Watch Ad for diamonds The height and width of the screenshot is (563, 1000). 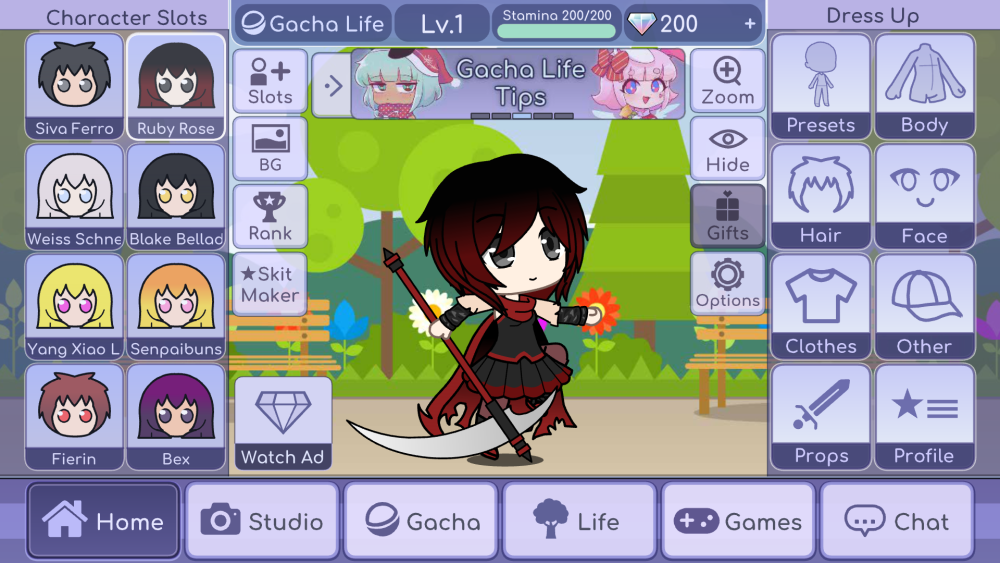click(x=283, y=424)
